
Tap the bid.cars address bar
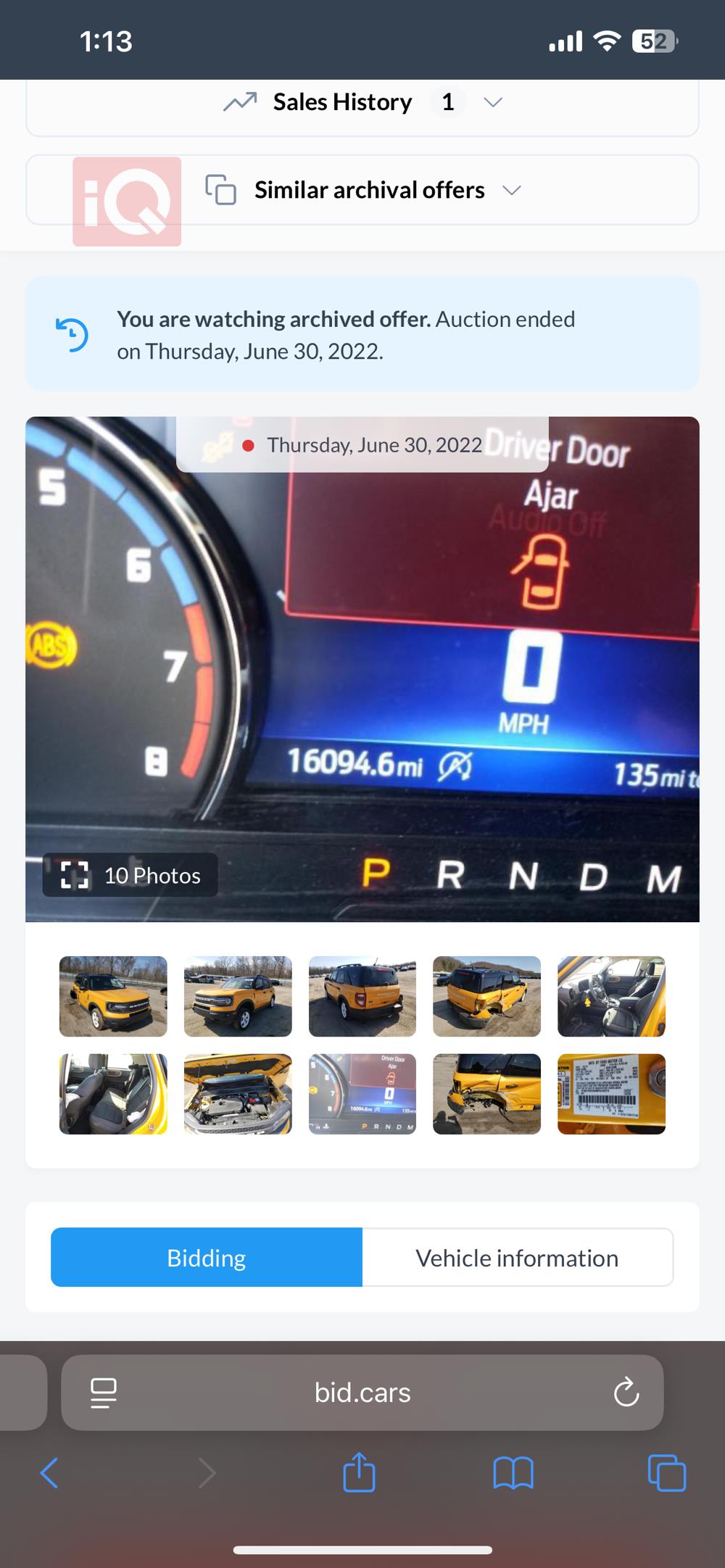[x=362, y=1393]
